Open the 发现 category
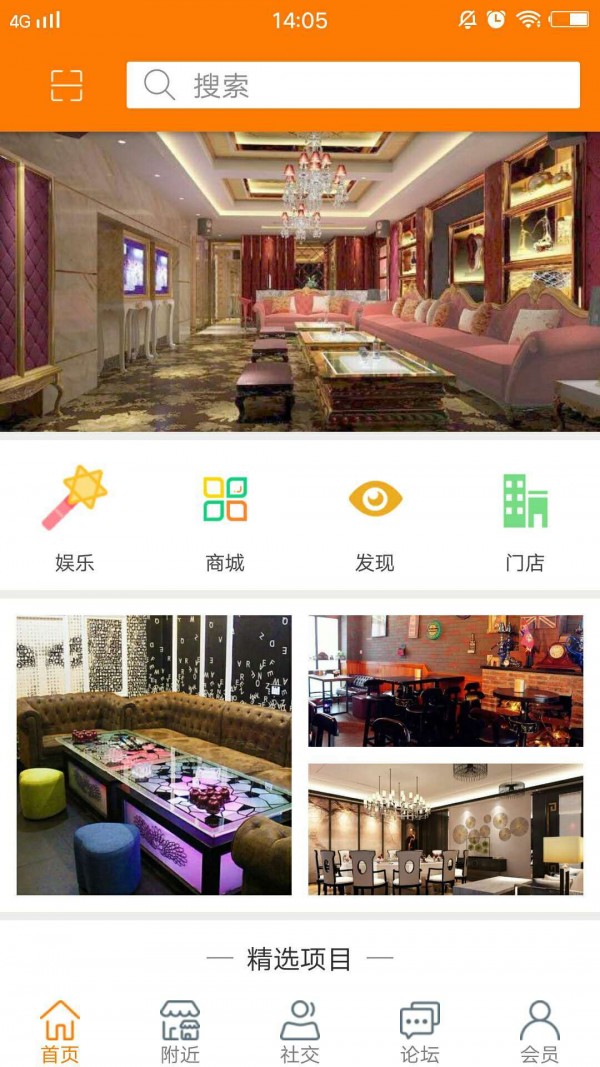The width and height of the screenshot is (600, 1067). pos(375,518)
